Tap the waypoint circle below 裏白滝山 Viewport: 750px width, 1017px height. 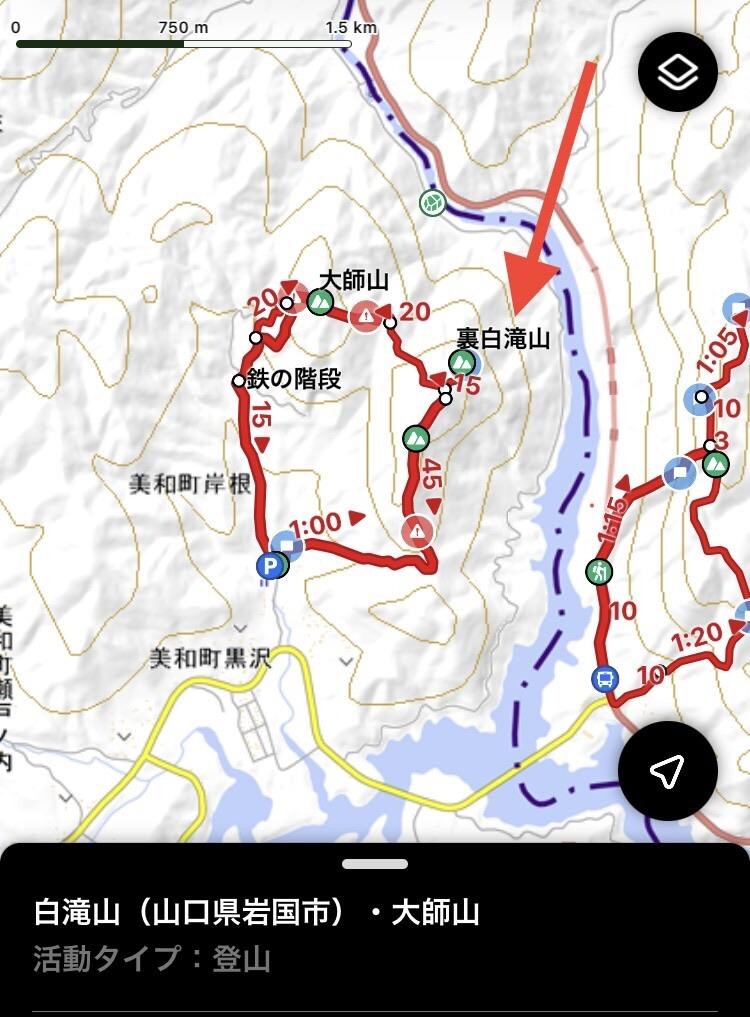(x=444, y=394)
